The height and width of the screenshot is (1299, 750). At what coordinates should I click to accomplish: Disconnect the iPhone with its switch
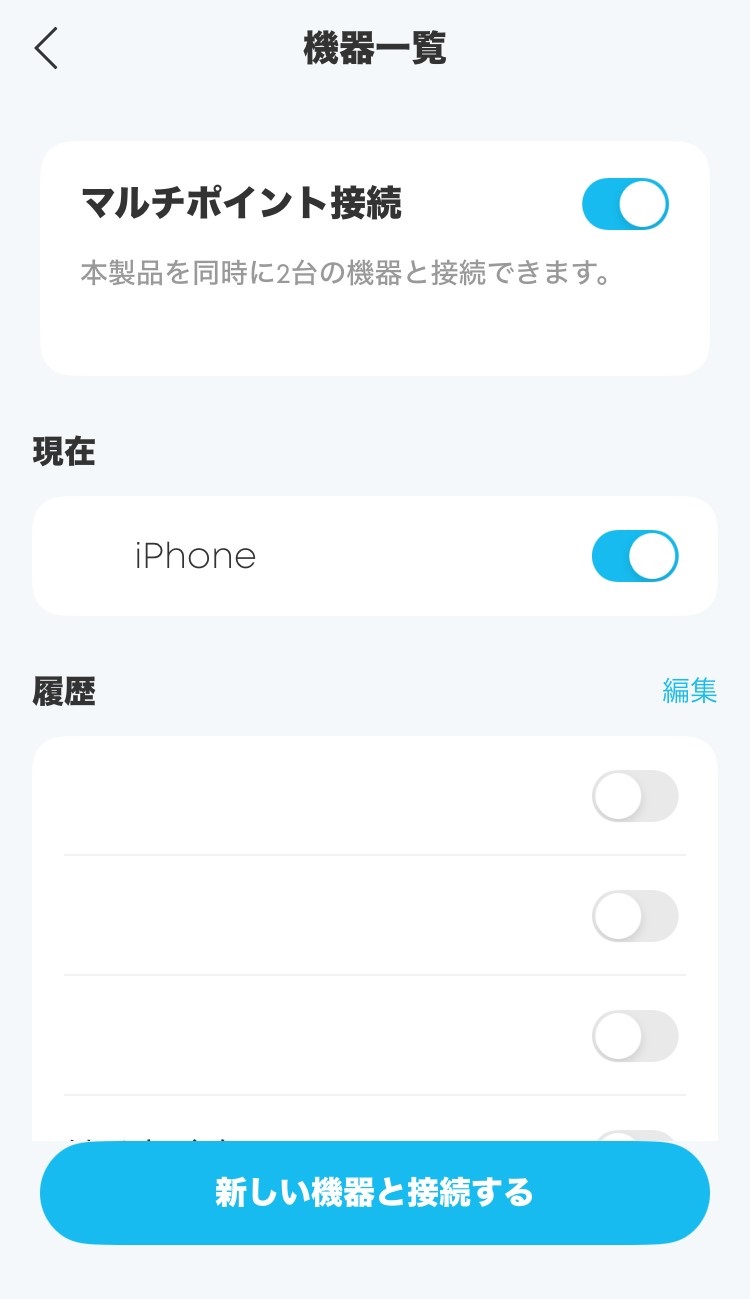coord(635,556)
